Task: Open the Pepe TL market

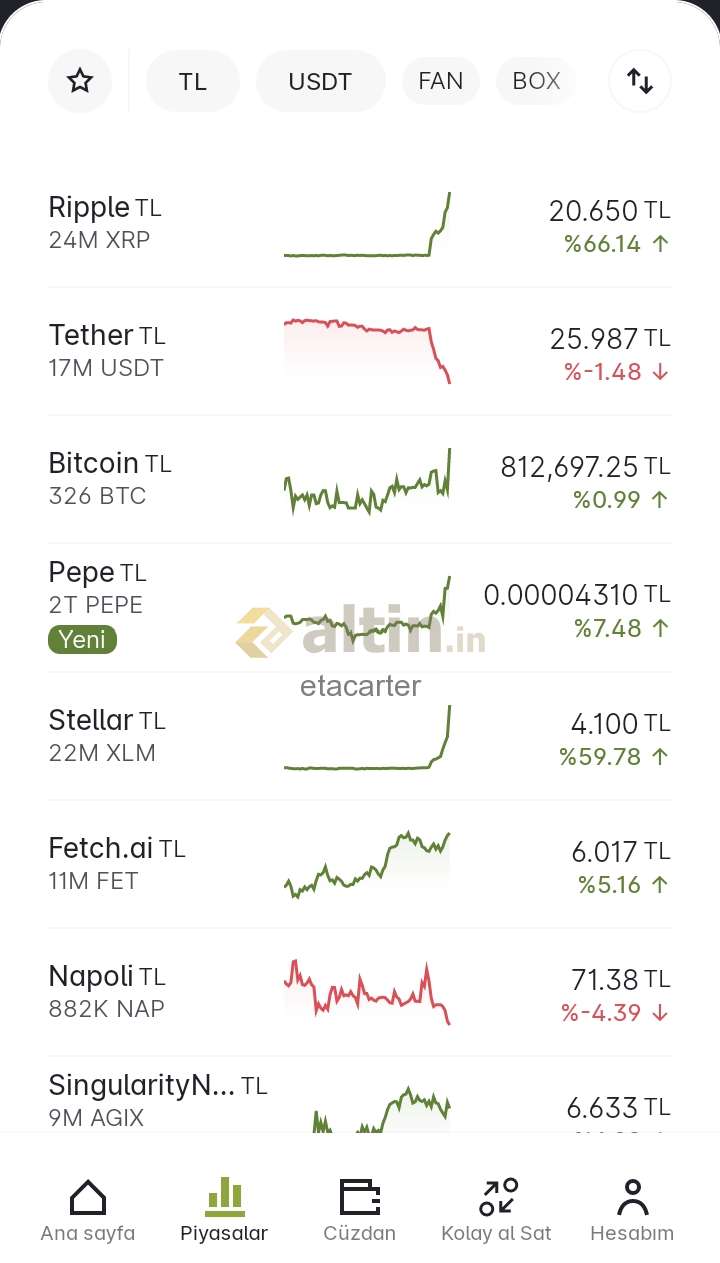Action: 360,608
